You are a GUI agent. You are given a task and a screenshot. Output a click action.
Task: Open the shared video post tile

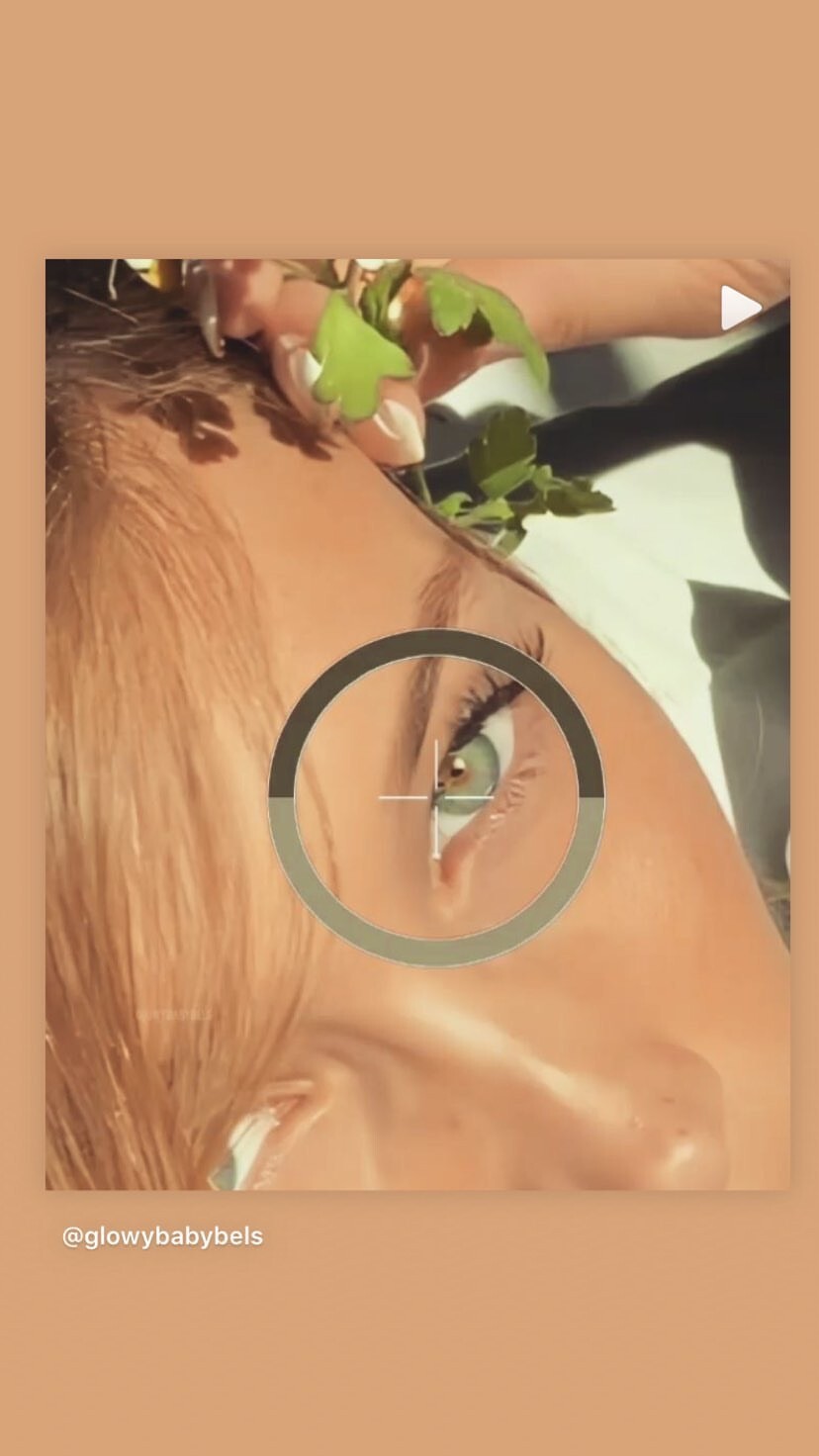417,724
